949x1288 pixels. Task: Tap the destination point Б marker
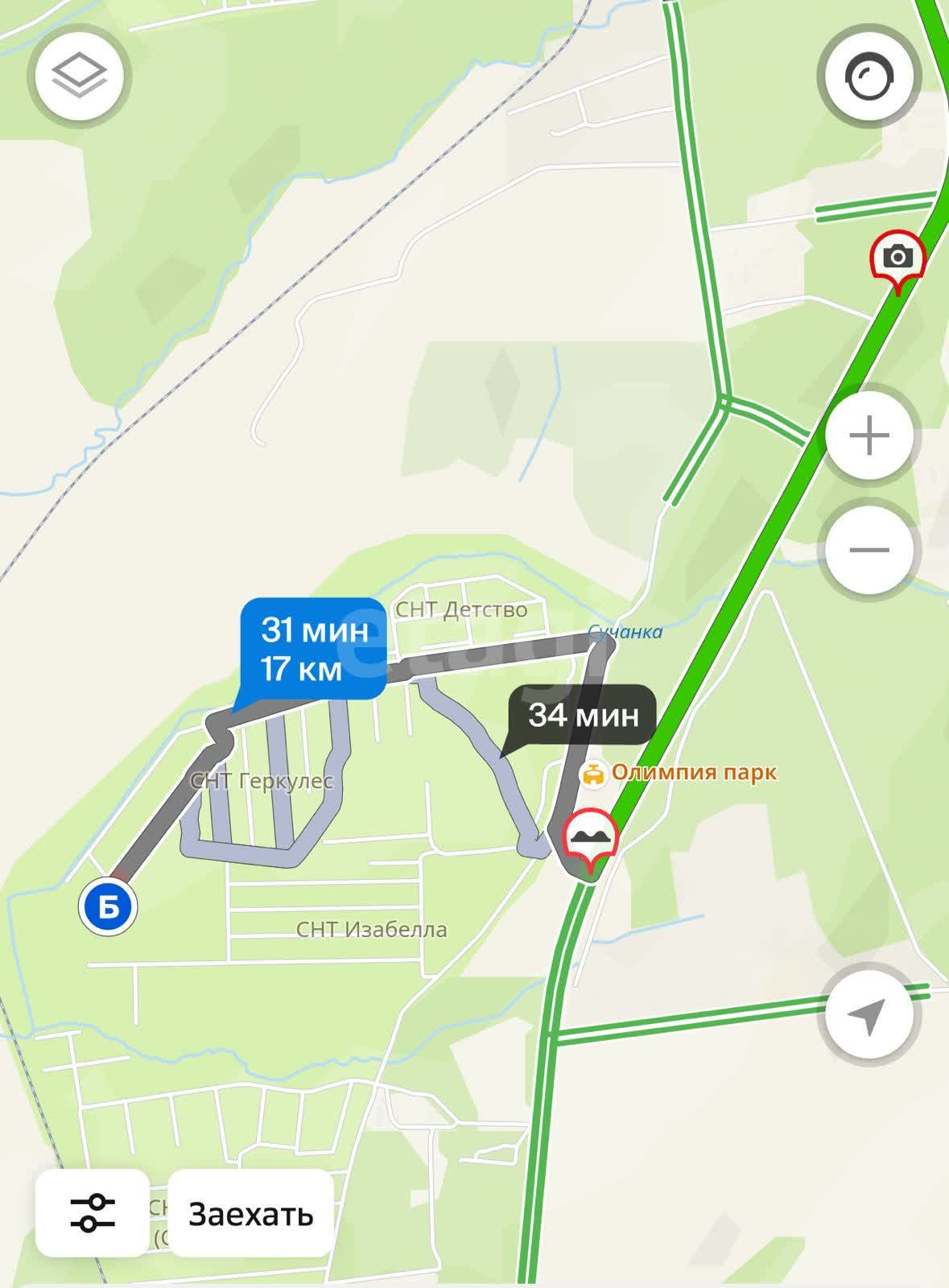point(109,907)
